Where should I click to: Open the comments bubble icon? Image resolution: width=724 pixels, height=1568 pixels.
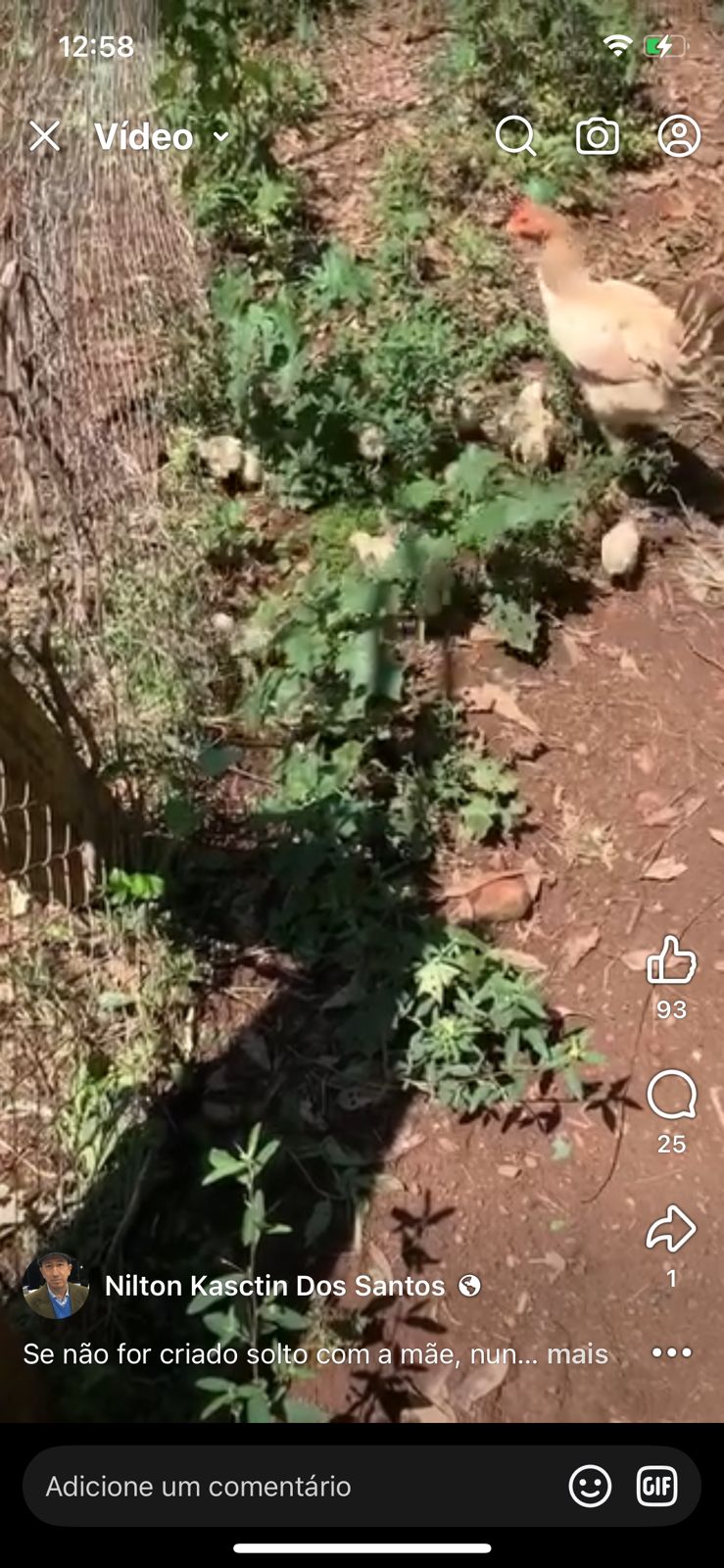pos(671,1094)
